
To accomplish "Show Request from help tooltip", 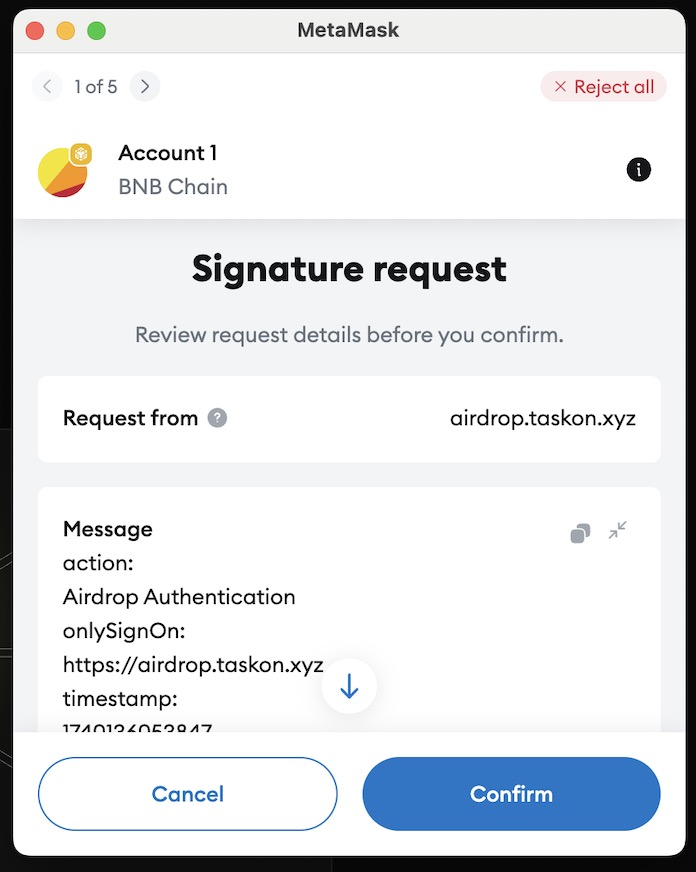I will 217,418.
